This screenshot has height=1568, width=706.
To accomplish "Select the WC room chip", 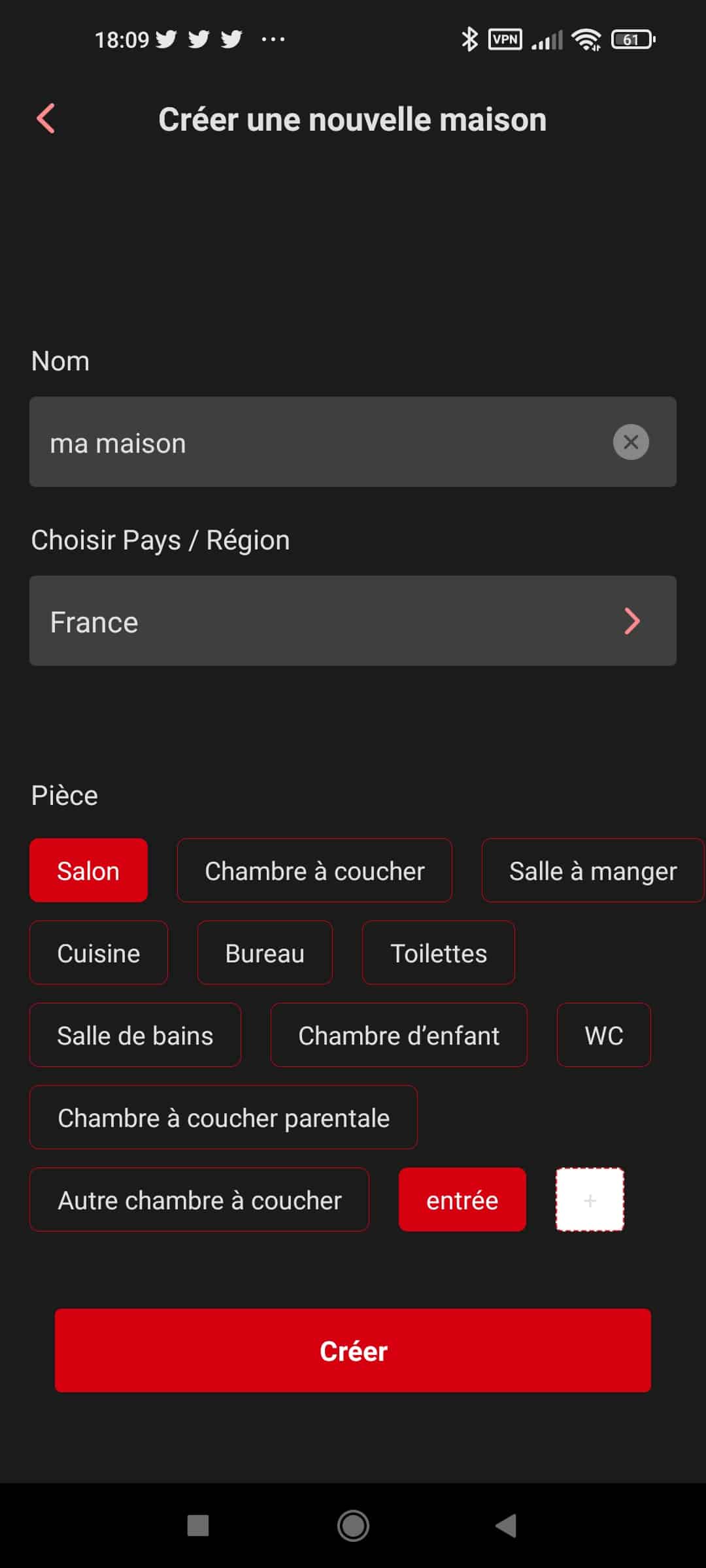I will (604, 1035).
